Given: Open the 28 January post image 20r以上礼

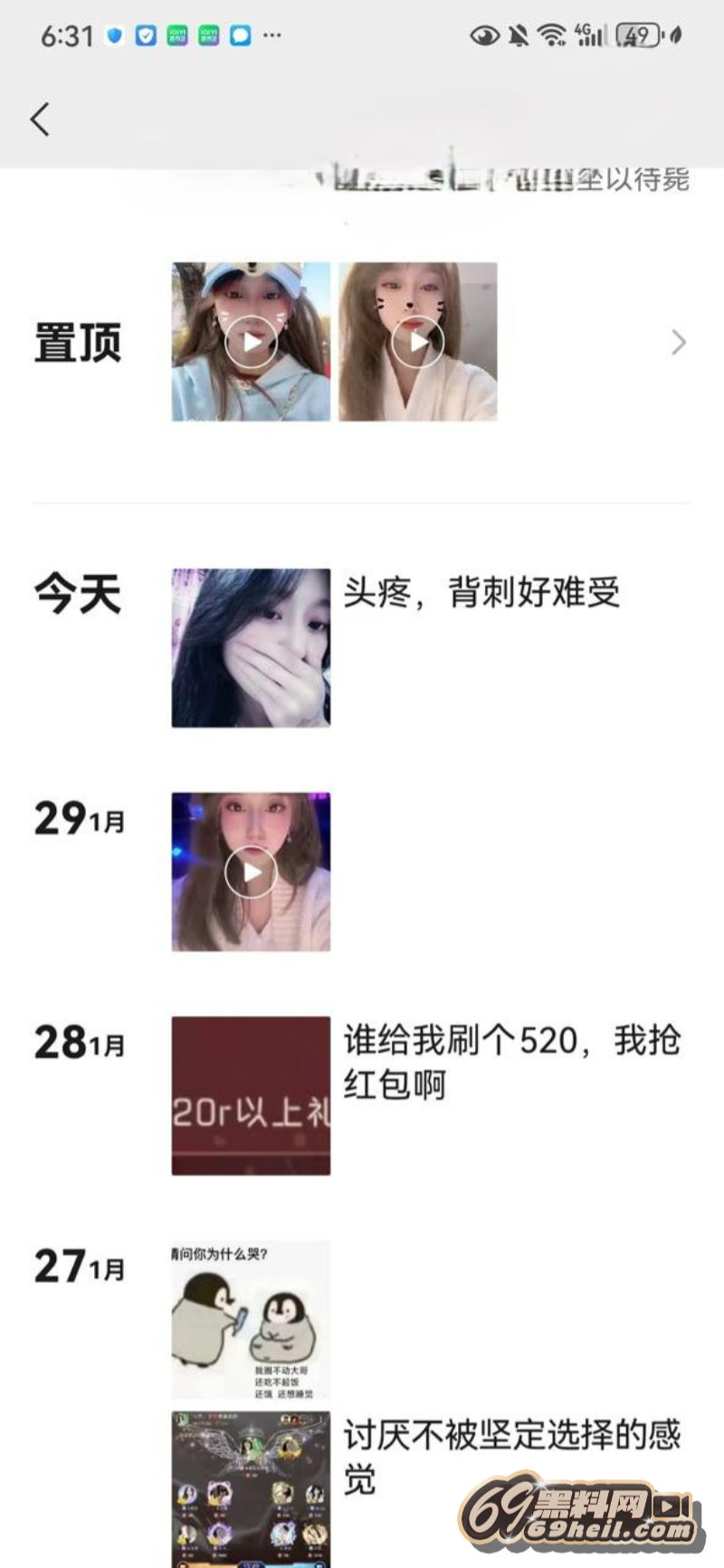Looking at the screenshot, I should (x=251, y=1095).
